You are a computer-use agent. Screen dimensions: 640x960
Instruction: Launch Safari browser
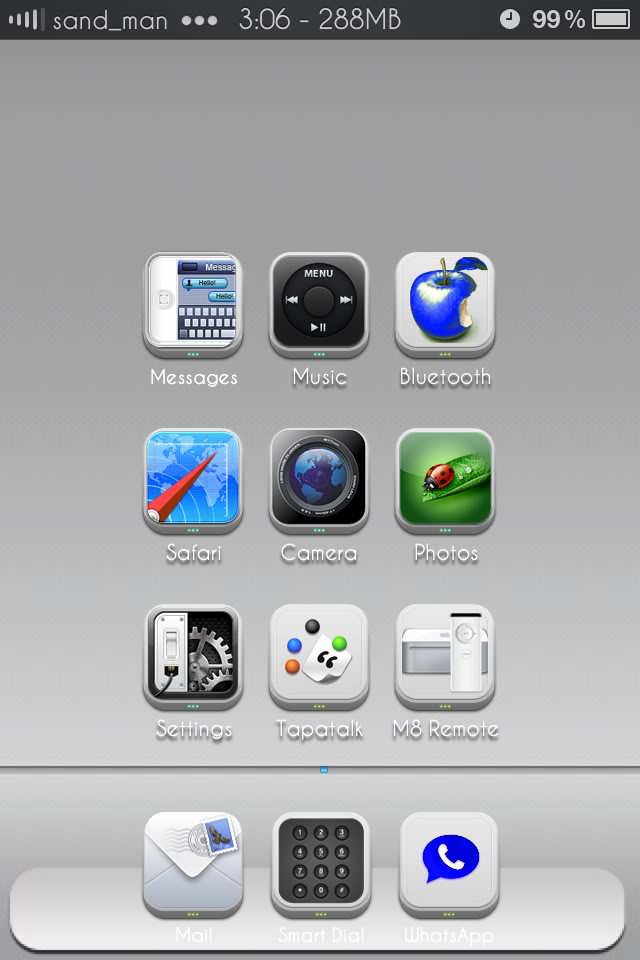click(x=193, y=479)
